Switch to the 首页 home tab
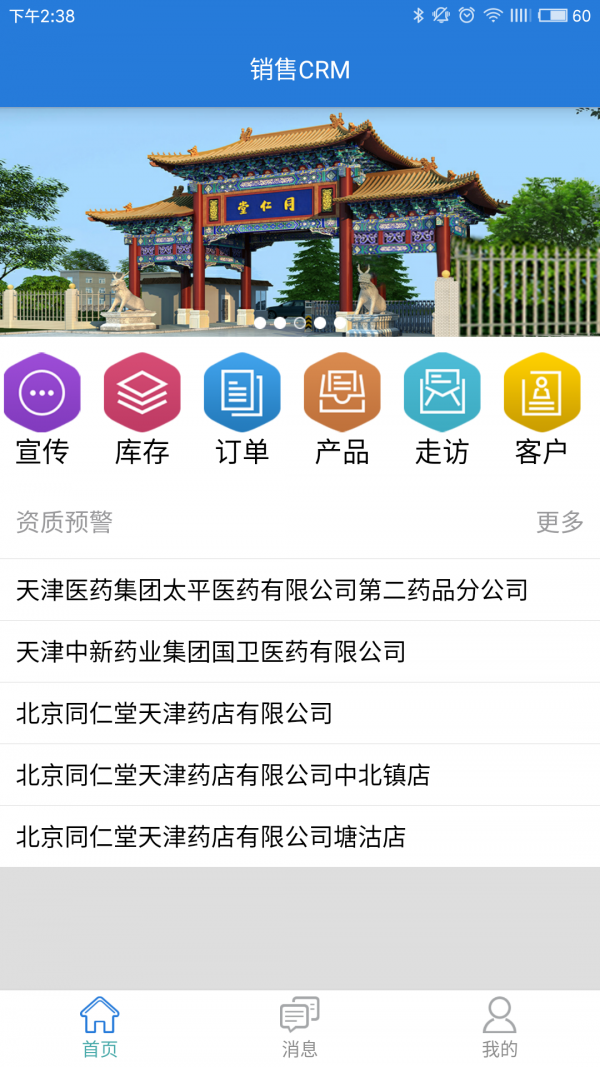 (100, 1028)
